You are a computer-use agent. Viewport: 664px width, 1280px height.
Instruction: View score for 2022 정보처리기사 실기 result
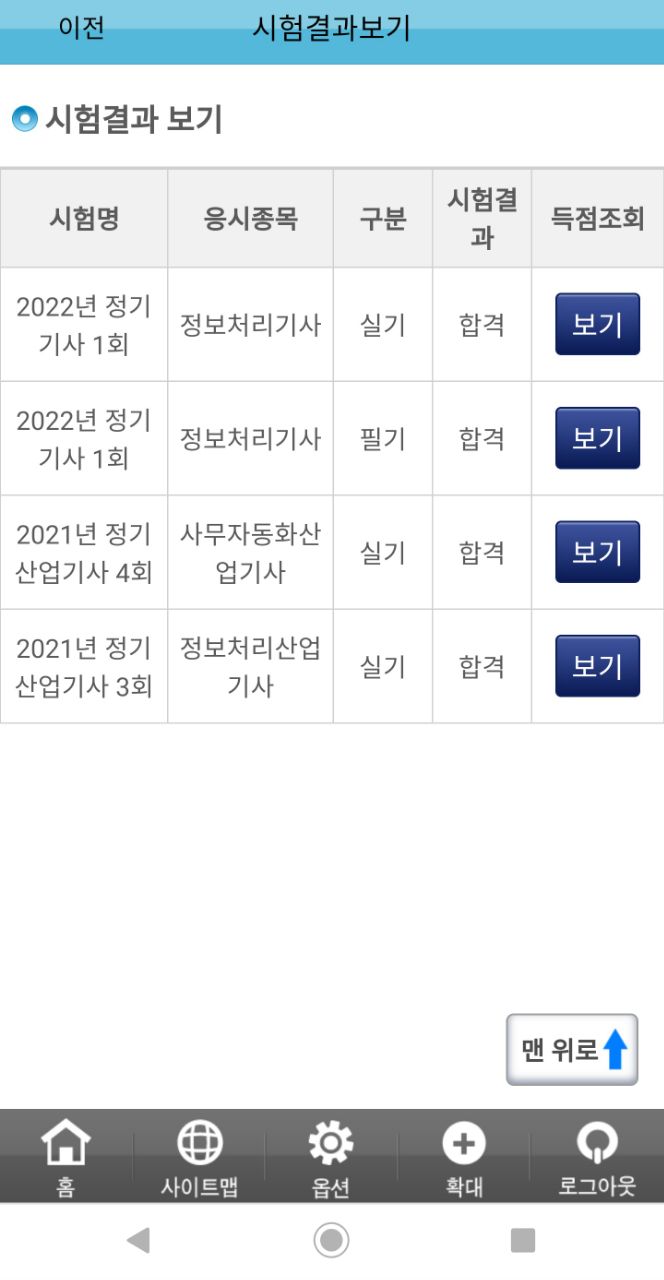point(597,324)
